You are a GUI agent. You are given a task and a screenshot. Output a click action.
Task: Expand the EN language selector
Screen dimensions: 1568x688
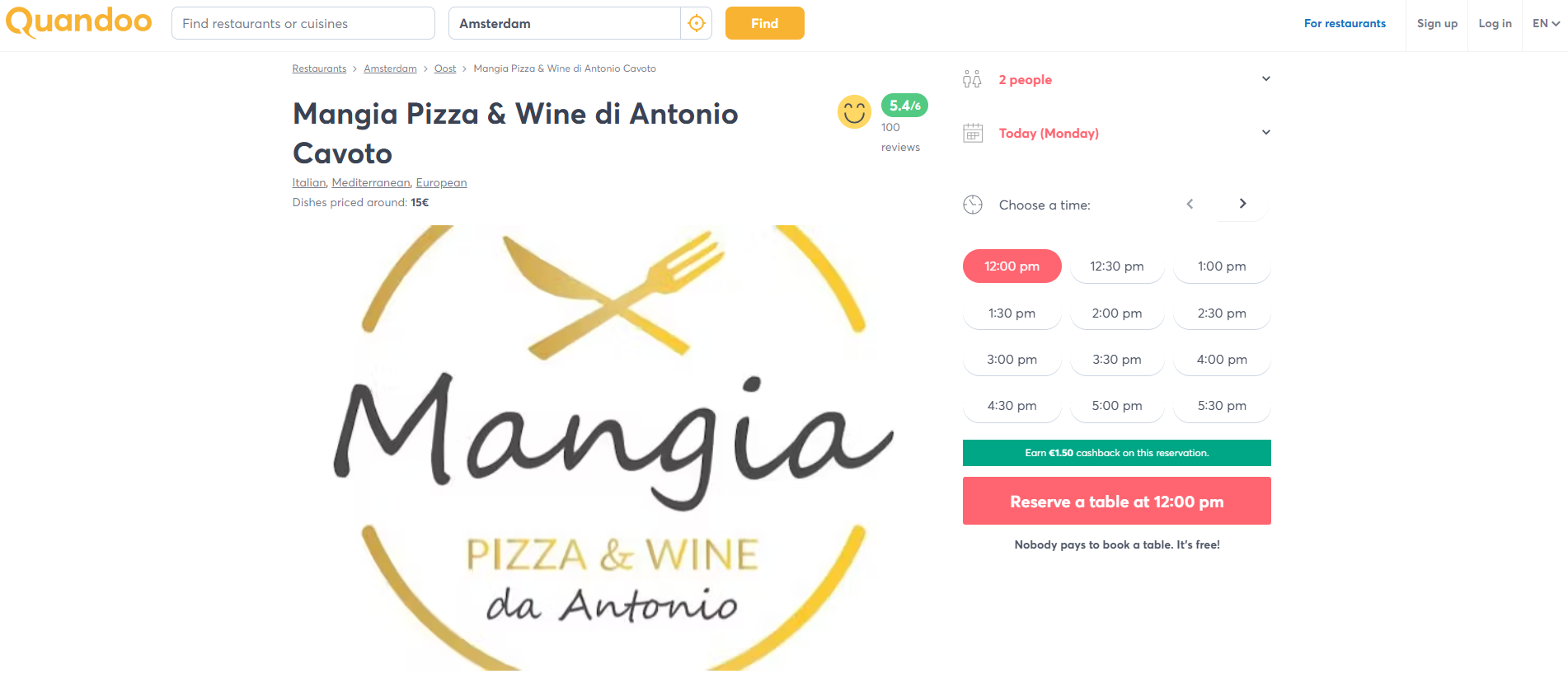[x=1546, y=23]
